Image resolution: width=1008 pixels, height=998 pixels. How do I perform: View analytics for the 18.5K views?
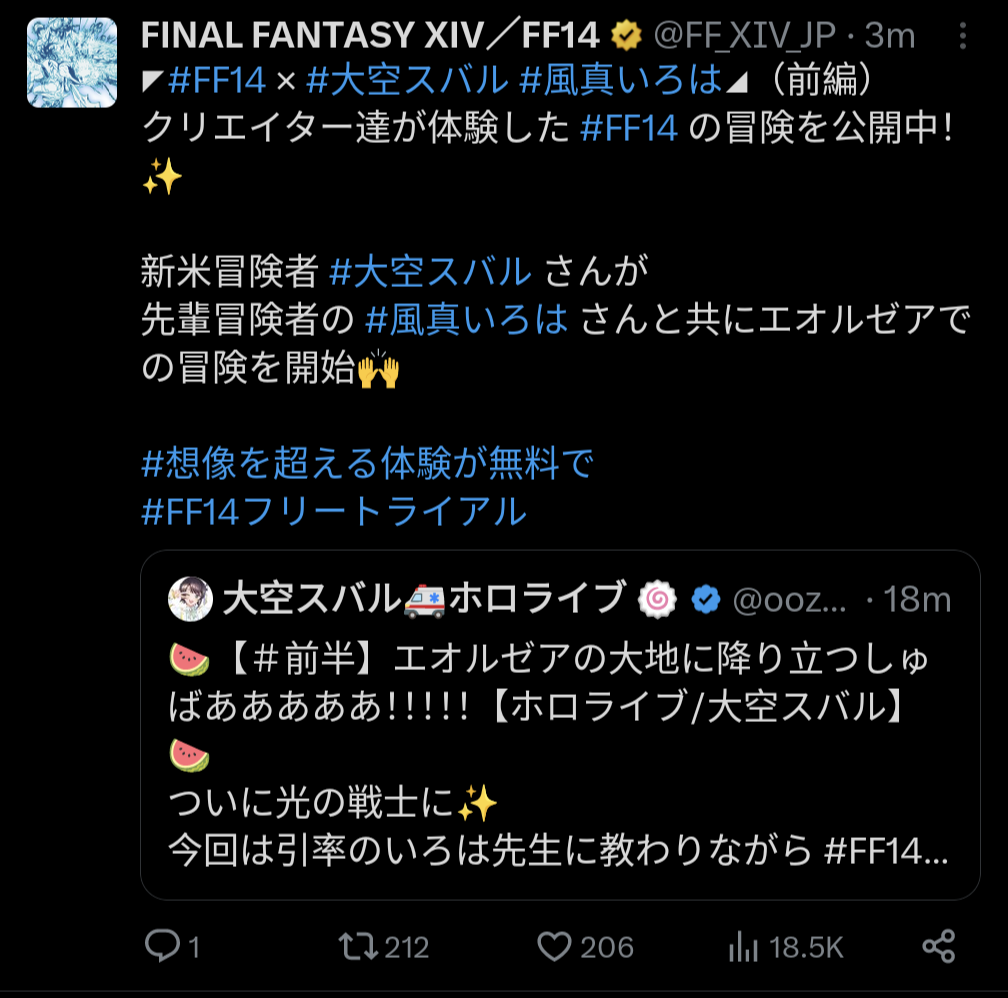tap(741, 946)
